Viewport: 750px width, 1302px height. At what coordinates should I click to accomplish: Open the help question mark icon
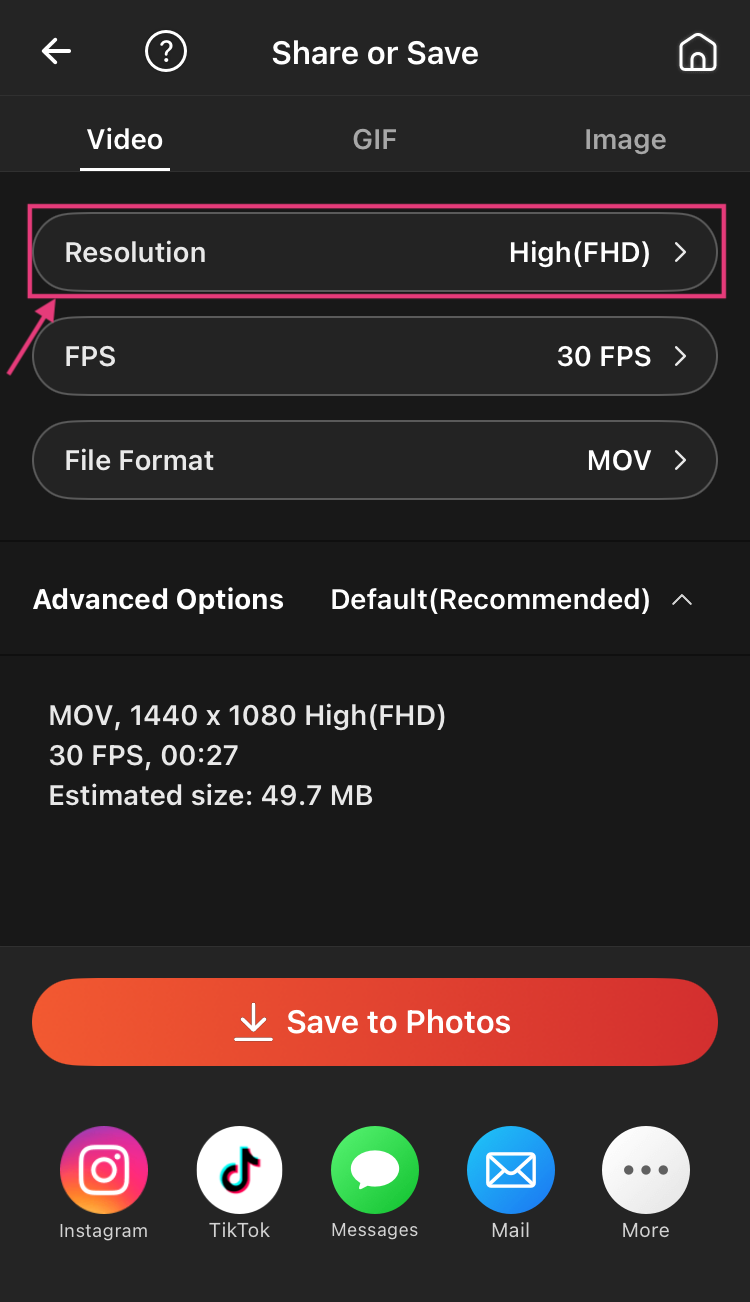[166, 52]
